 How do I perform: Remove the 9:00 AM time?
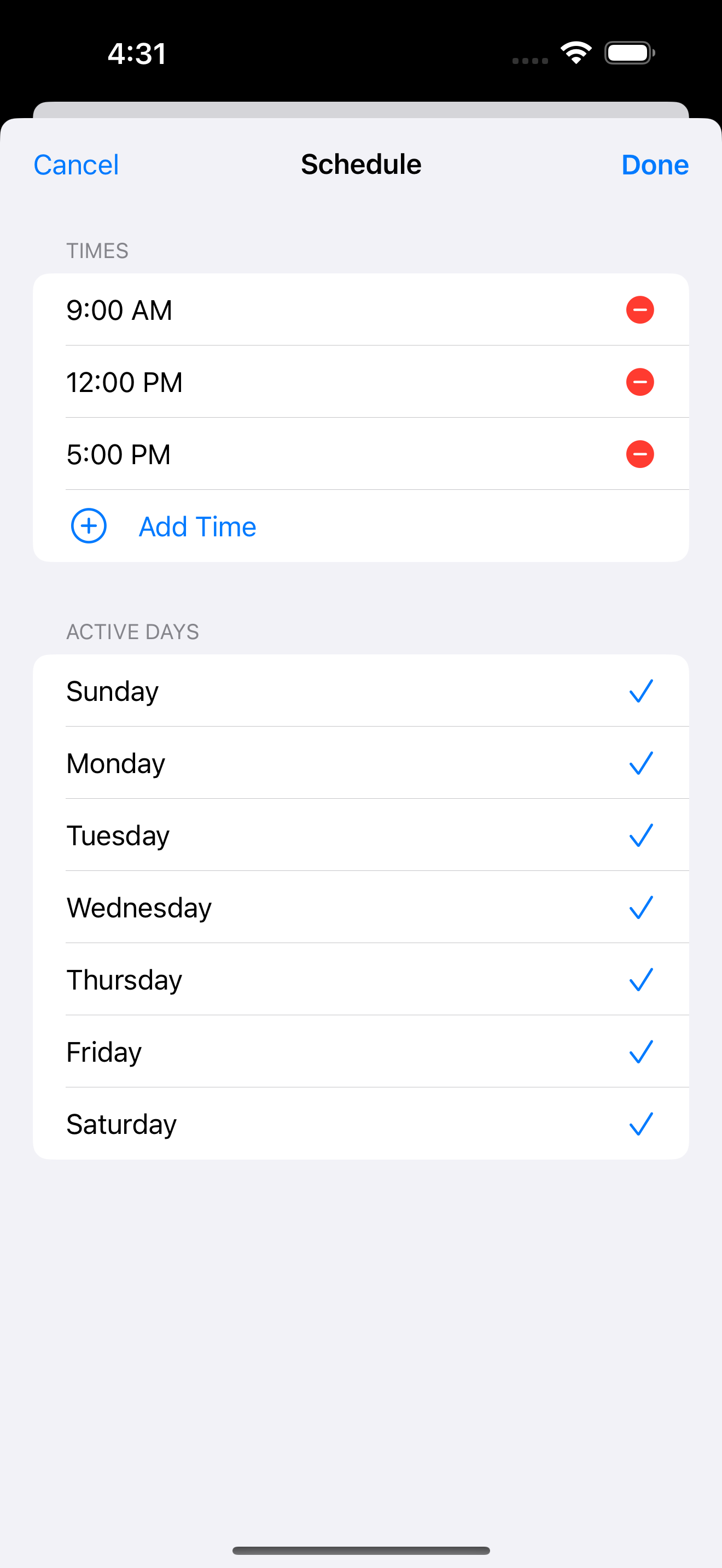tap(640, 310)
